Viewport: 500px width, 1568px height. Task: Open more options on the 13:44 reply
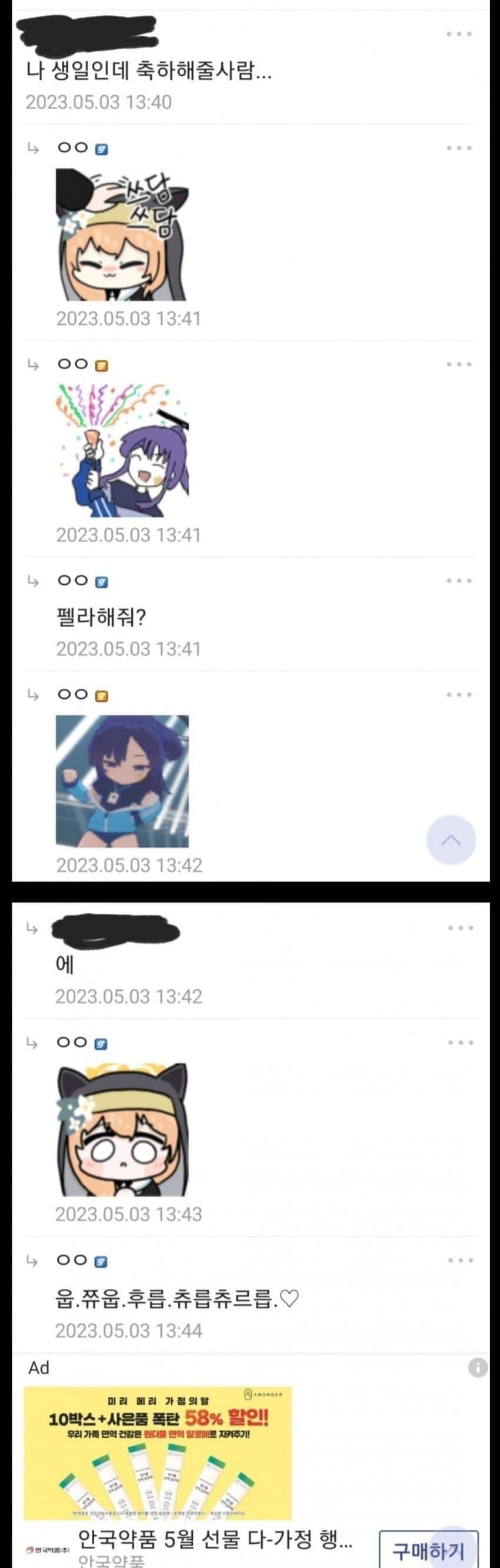pos(460,1260)
